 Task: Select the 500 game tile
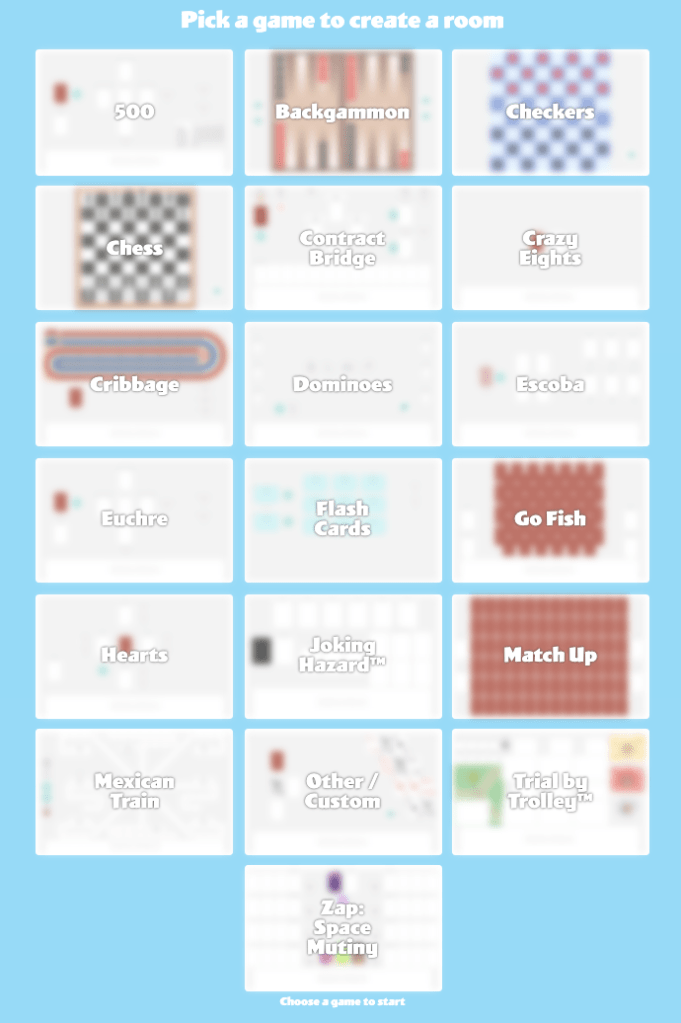pos(134,112)
